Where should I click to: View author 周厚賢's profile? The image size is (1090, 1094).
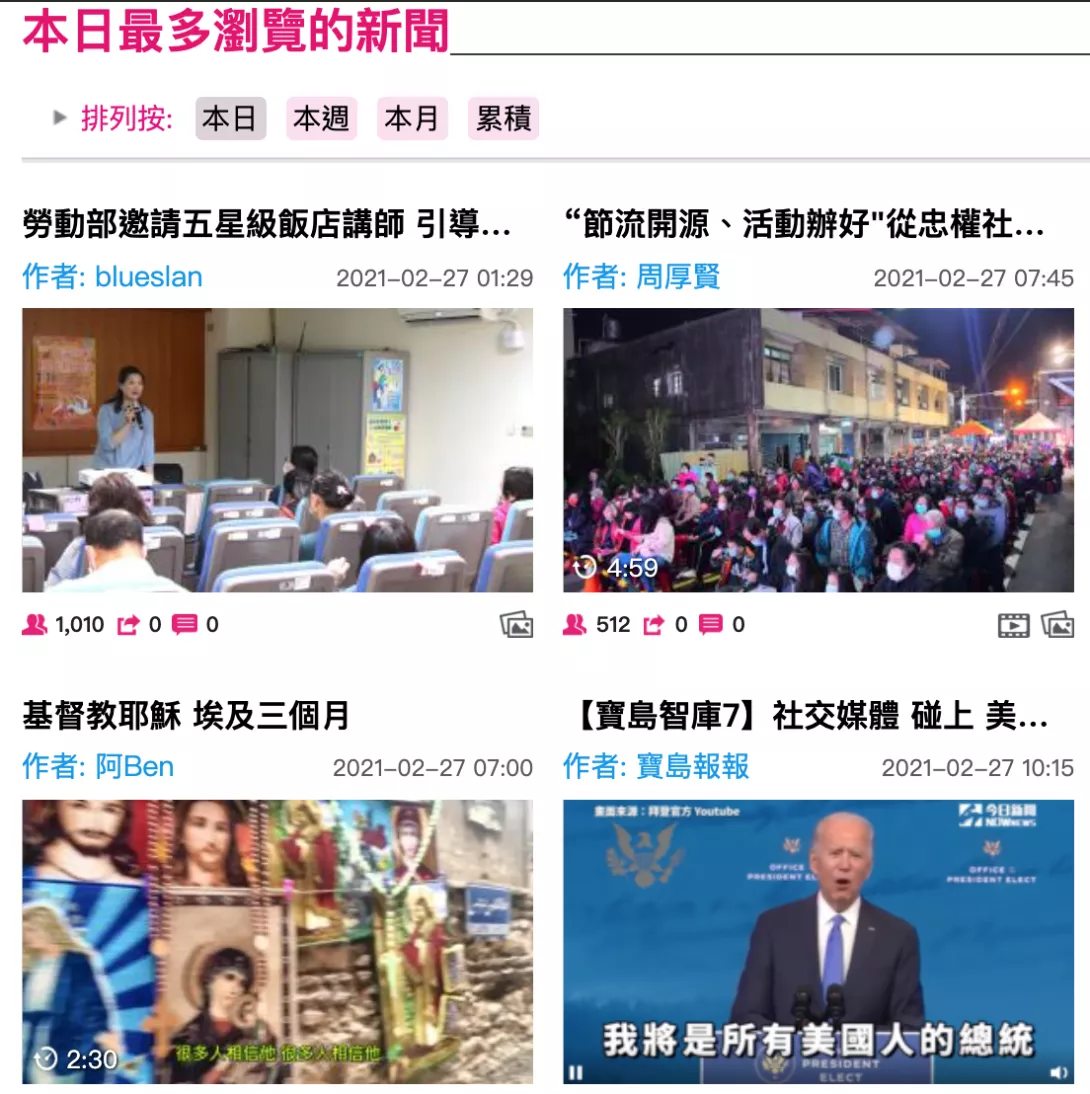(x=678, y=277)
